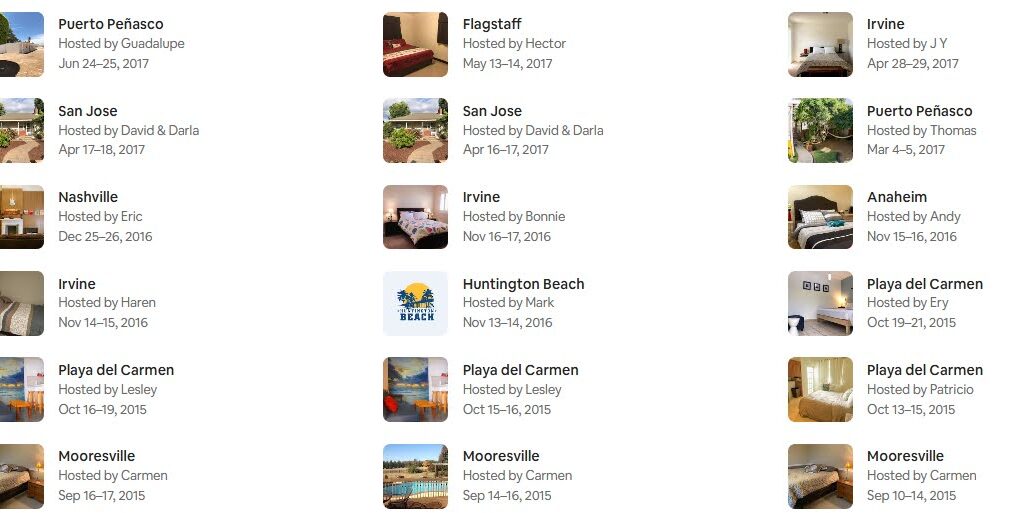View the Irvine trip hosted by Haren
The width and height of the screenshot is (1024, 513).
(77, 284)
